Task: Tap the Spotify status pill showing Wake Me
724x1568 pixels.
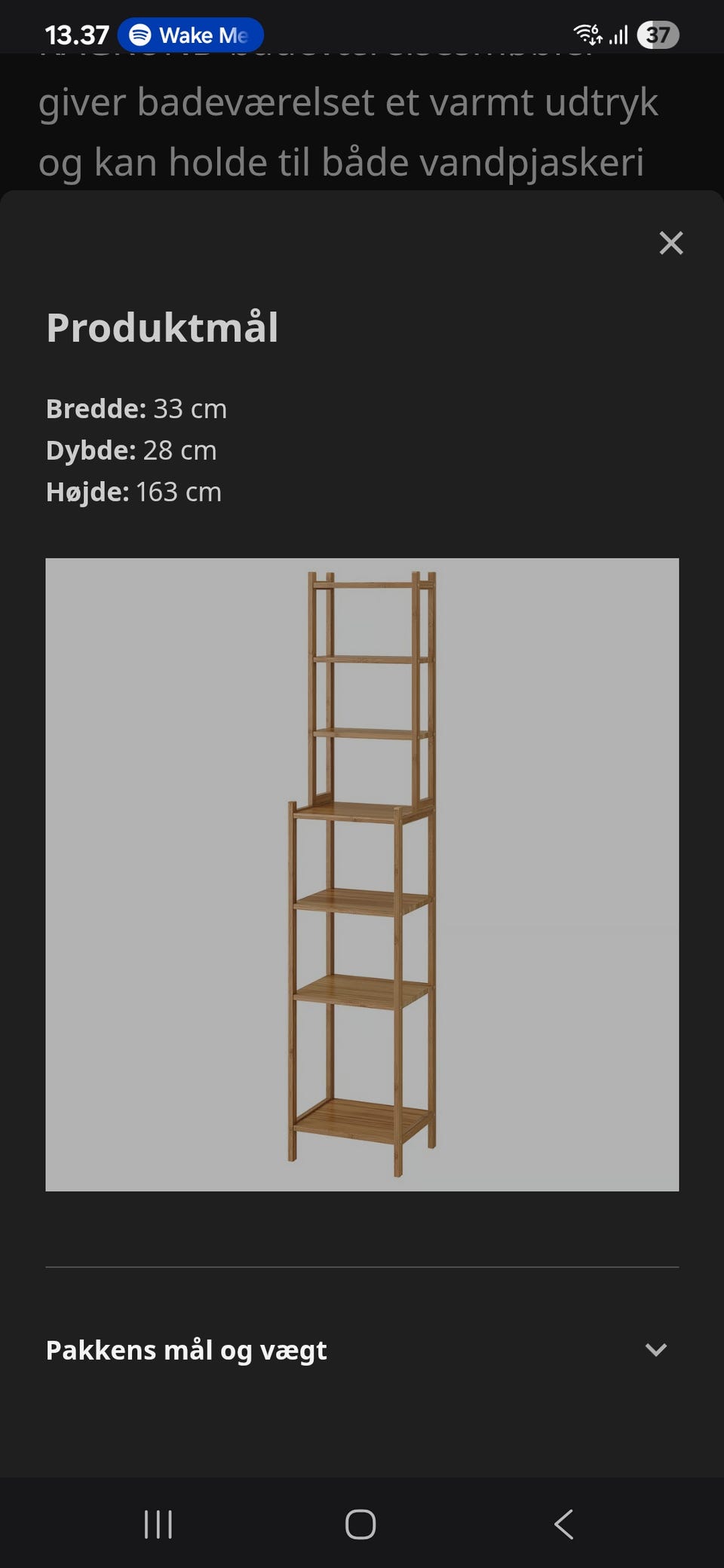Action: coord(190,34)
